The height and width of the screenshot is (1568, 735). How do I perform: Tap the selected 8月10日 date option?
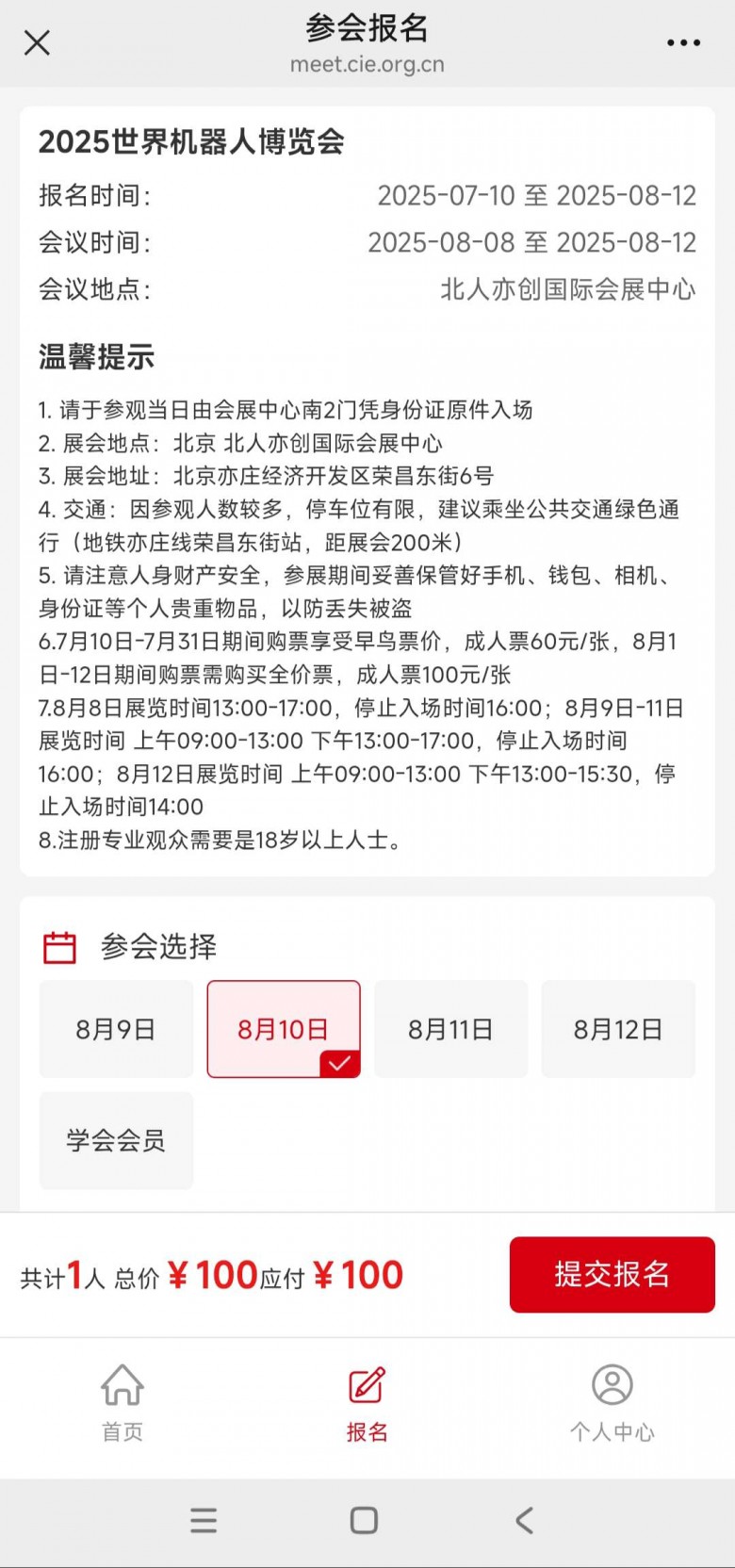coord(284,1029)
